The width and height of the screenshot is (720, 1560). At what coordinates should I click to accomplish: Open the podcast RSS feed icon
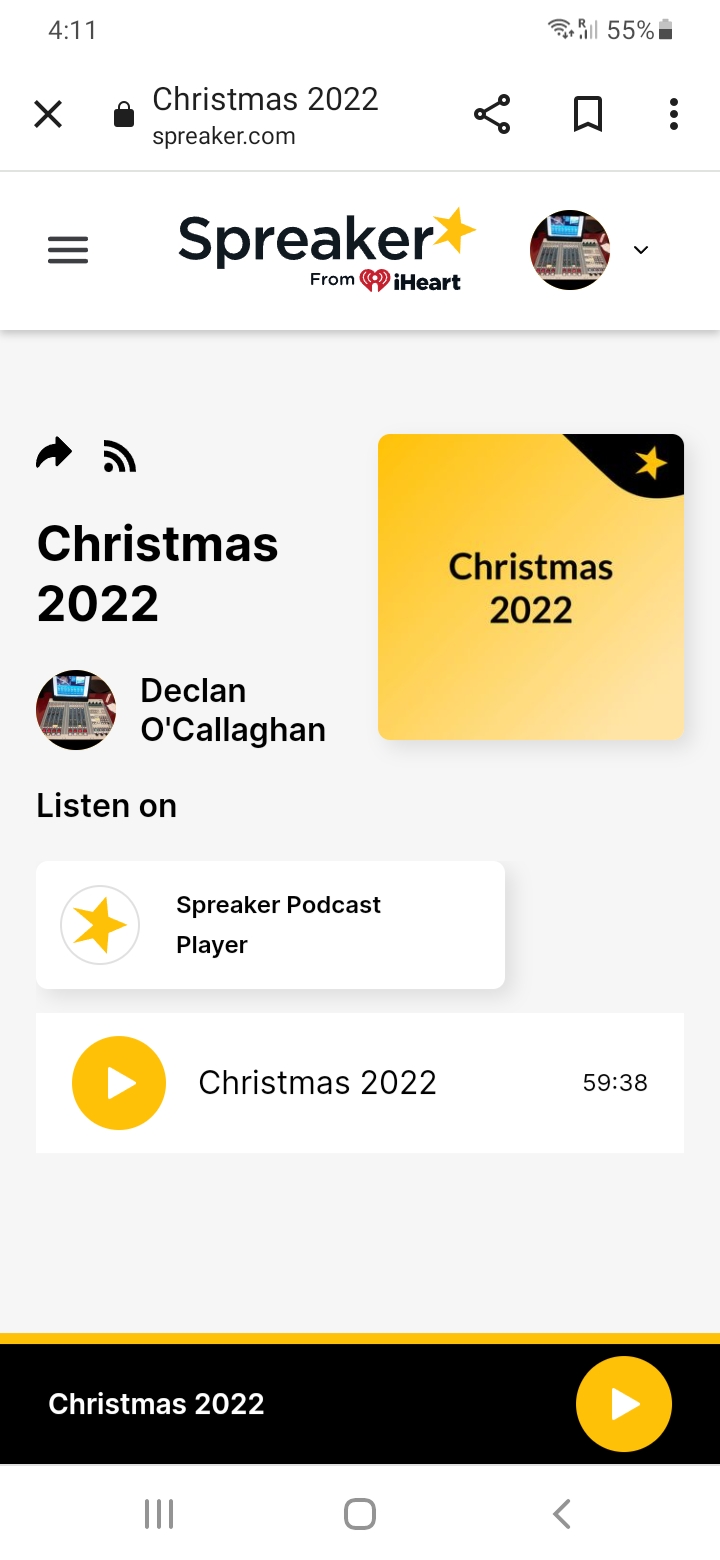tap(119, 456)
